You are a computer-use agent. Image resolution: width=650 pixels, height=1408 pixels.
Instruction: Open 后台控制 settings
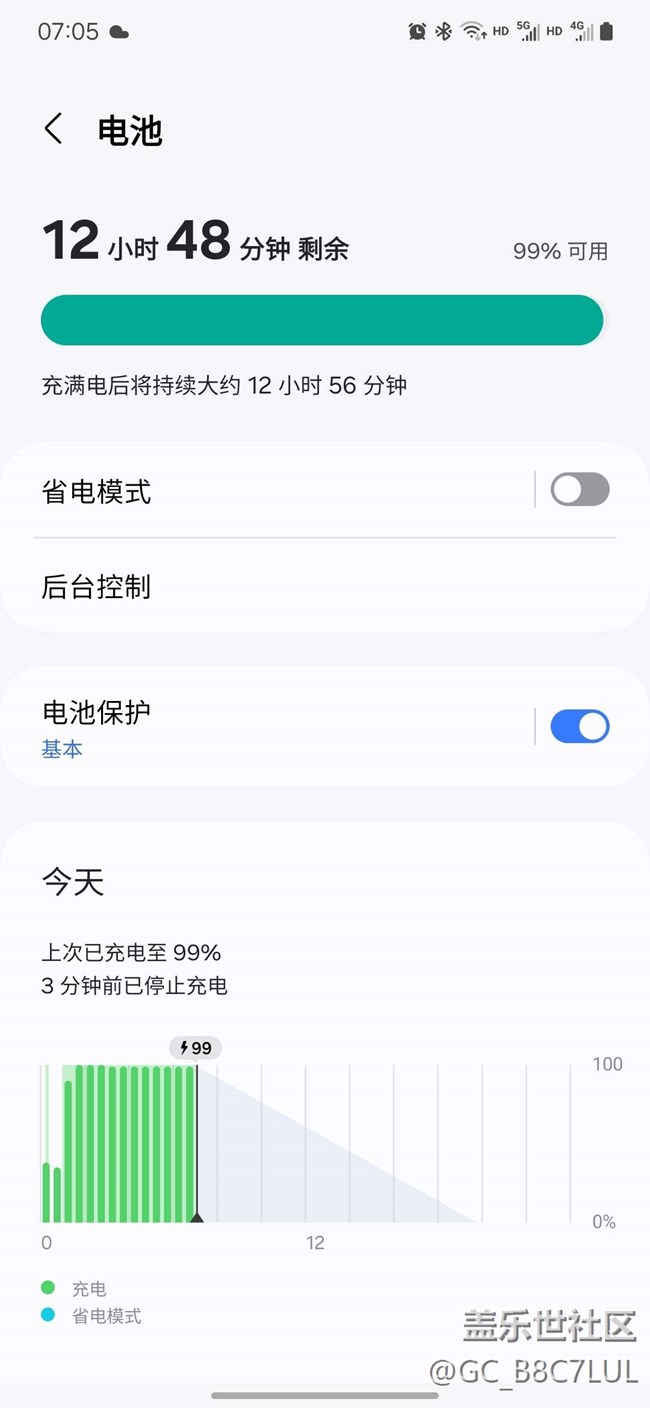(300, 586)
